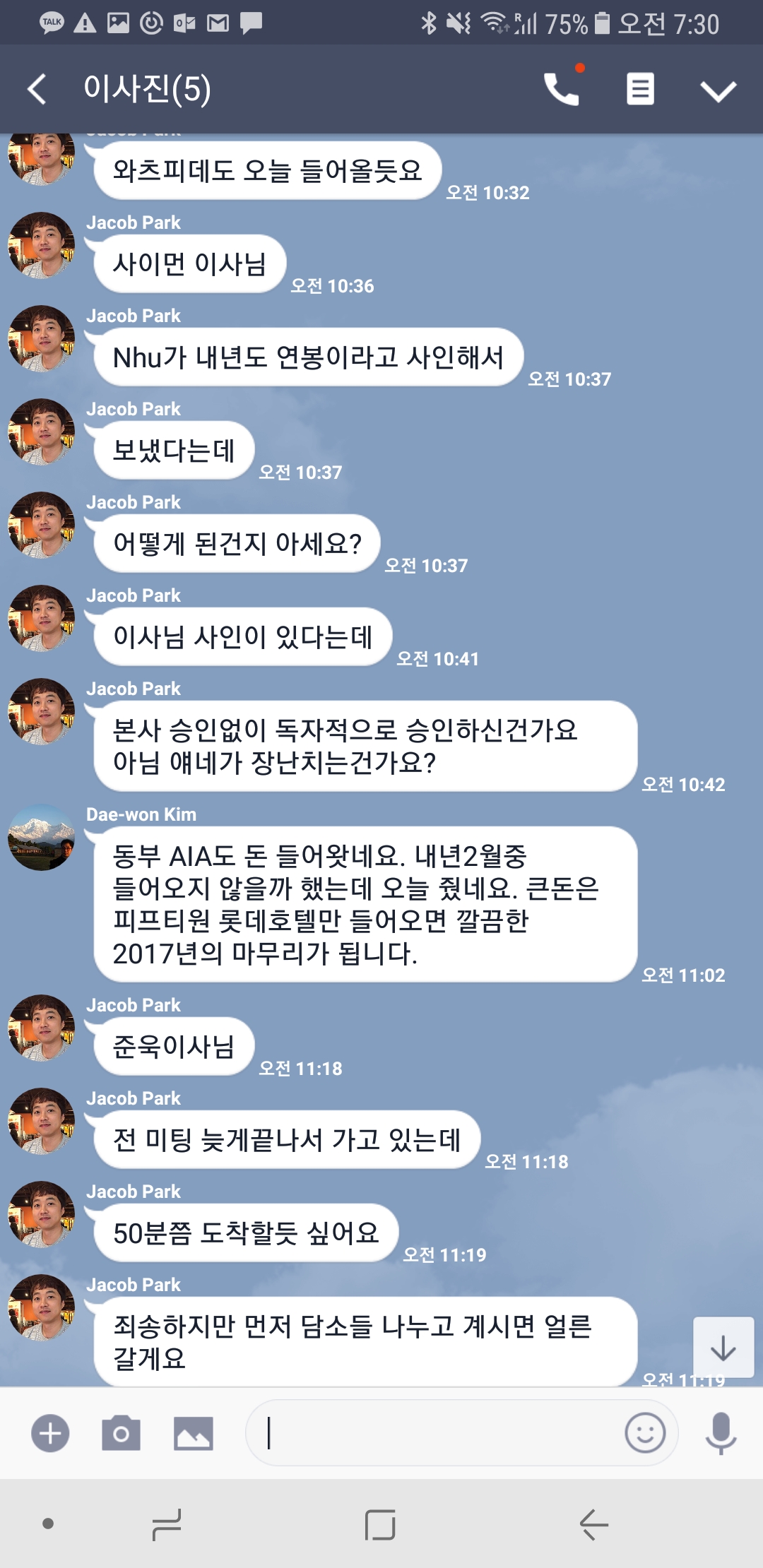
Task: Go back from the 이사진 chat
Action: point(37,89)
